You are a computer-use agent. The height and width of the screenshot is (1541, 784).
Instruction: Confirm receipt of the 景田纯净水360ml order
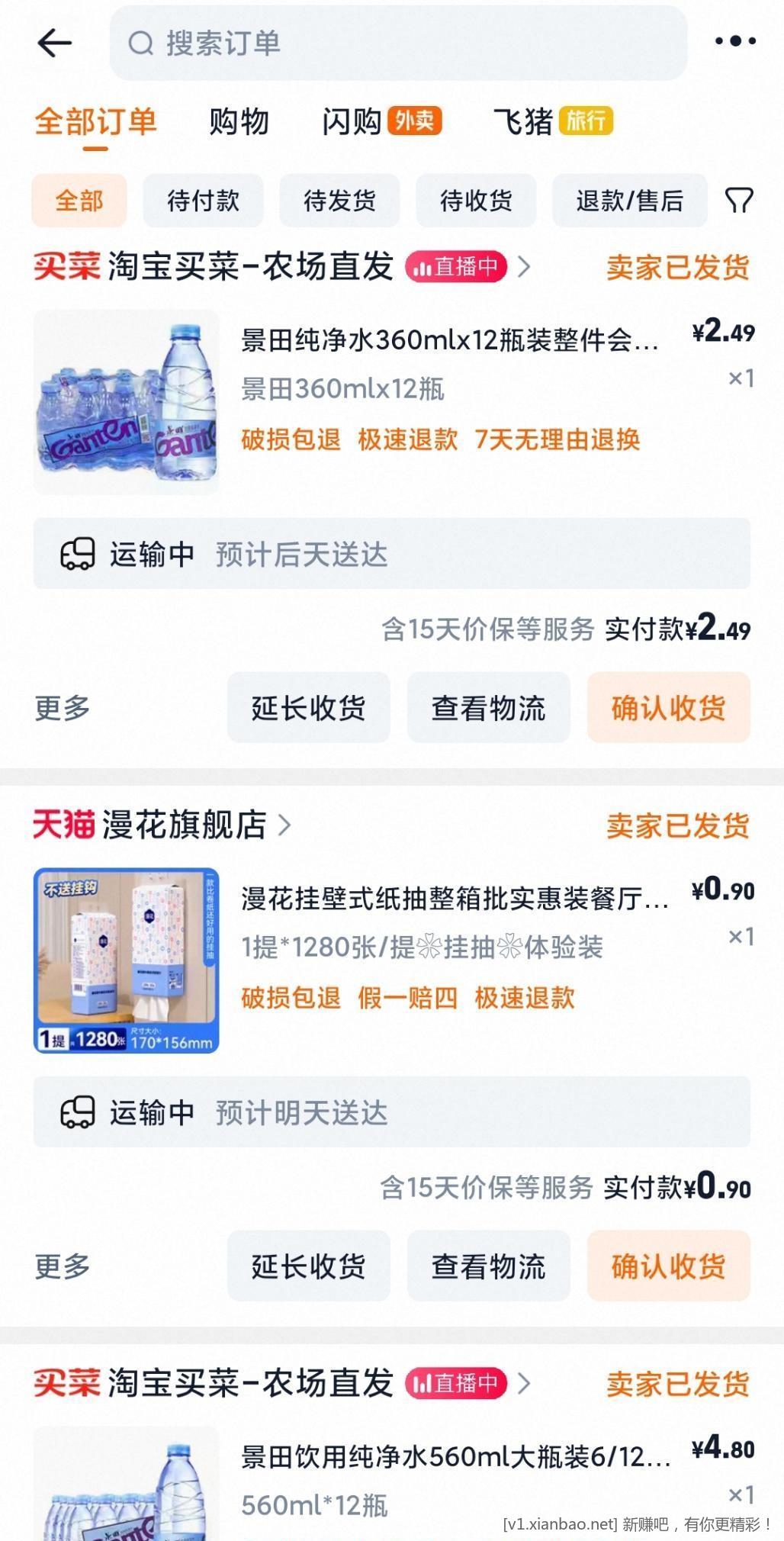668,708
